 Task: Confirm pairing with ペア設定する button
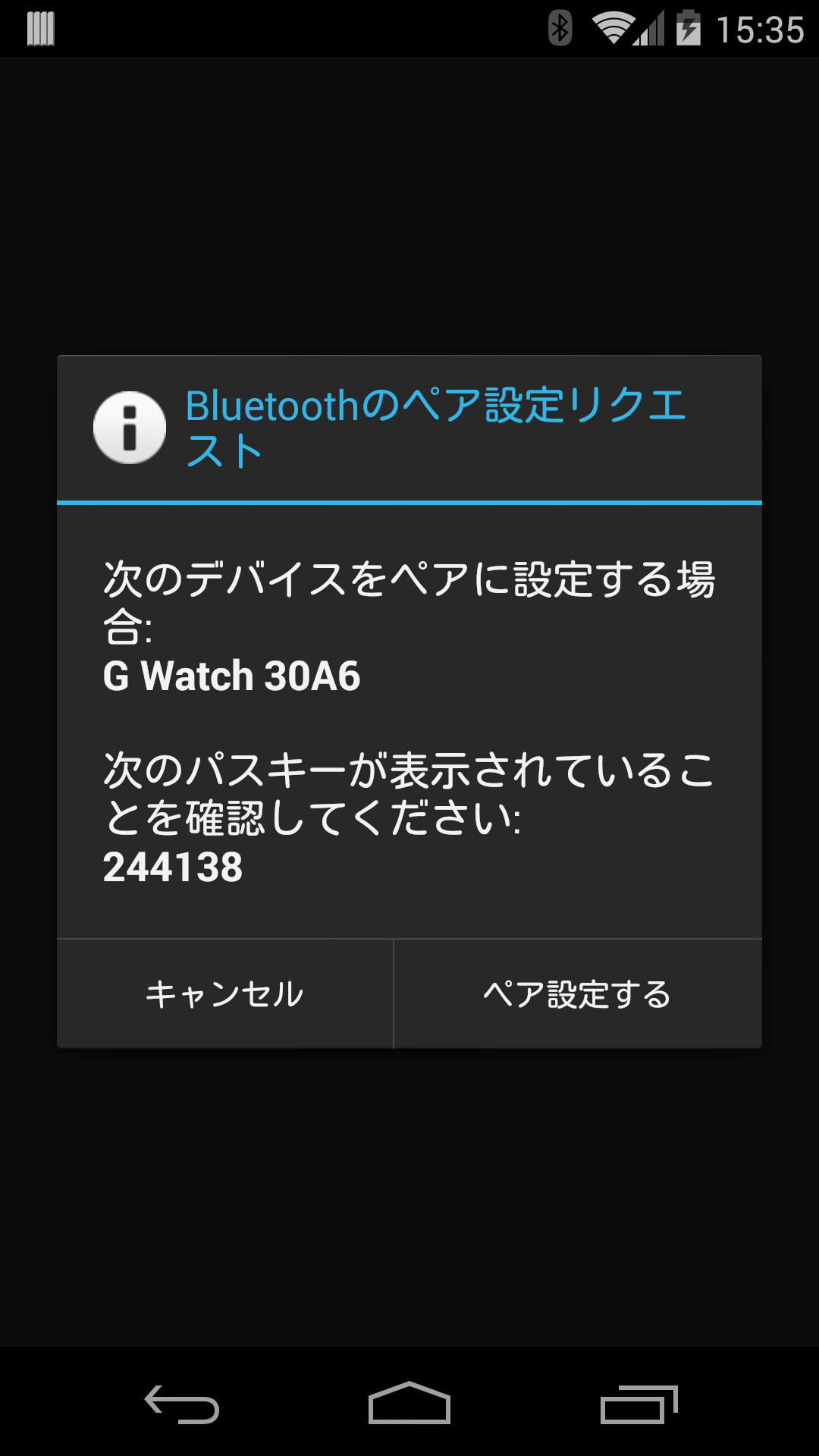click(578, 994)
